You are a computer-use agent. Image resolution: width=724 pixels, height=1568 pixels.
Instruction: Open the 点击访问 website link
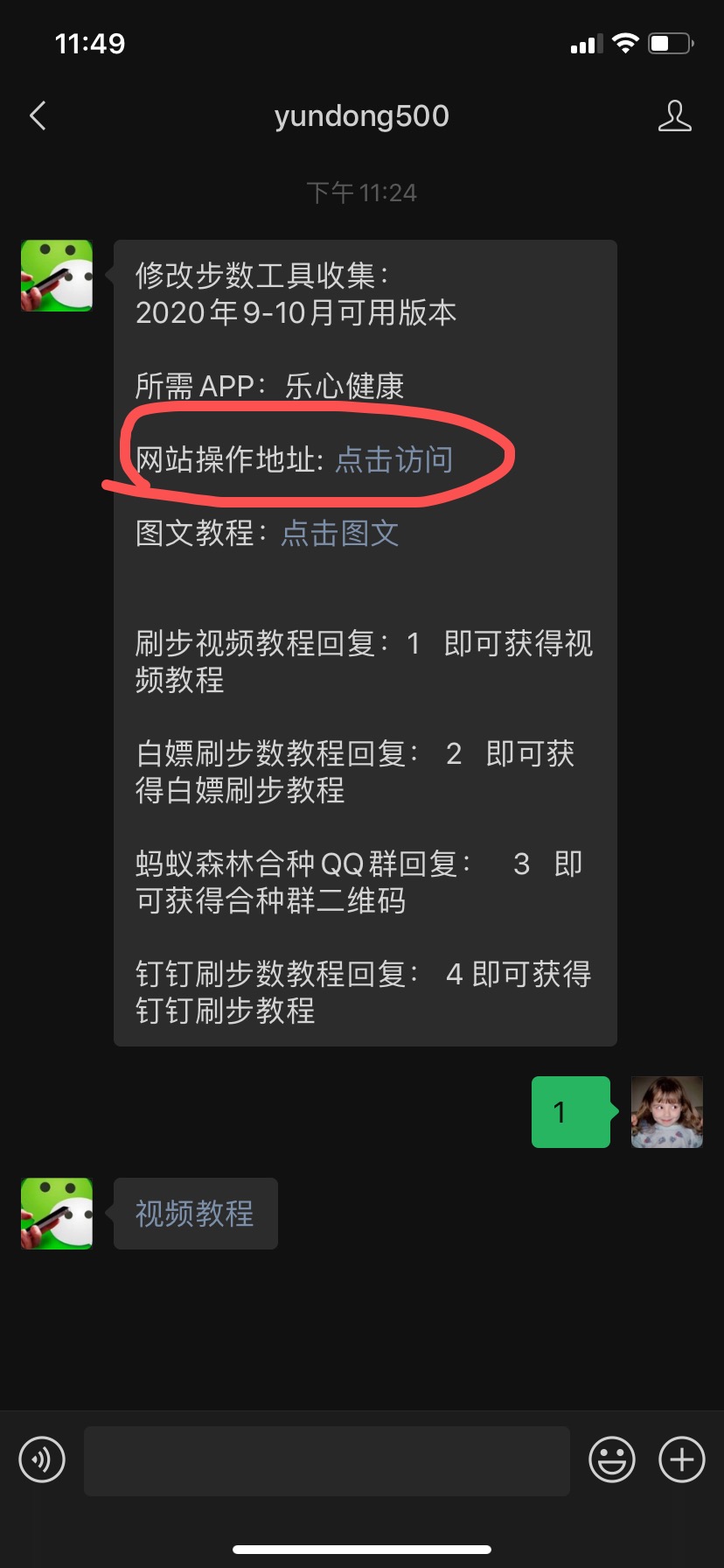(x=393, y=459)
